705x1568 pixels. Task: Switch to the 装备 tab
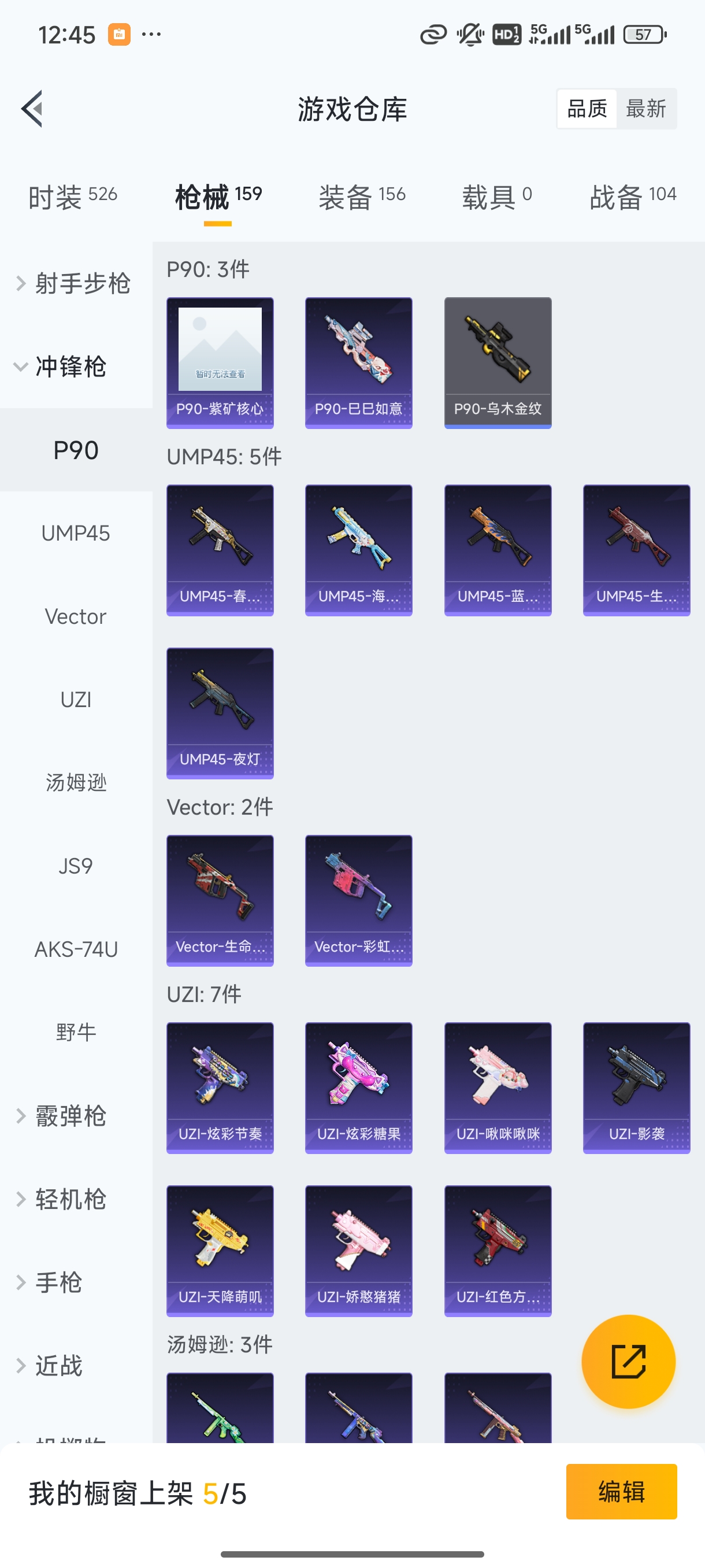[x=362, y=196]
